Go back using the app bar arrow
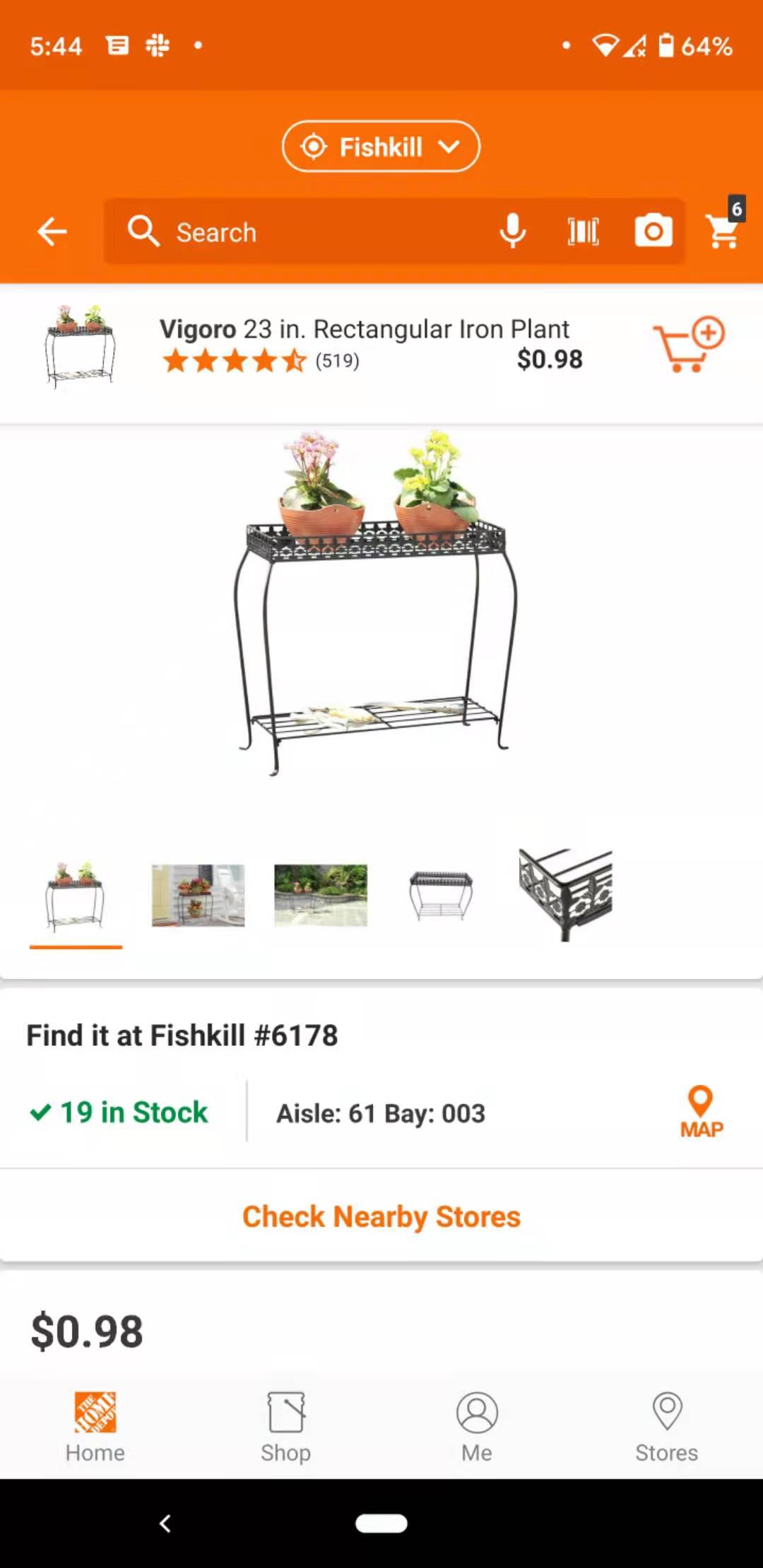 tap(52, 232)
